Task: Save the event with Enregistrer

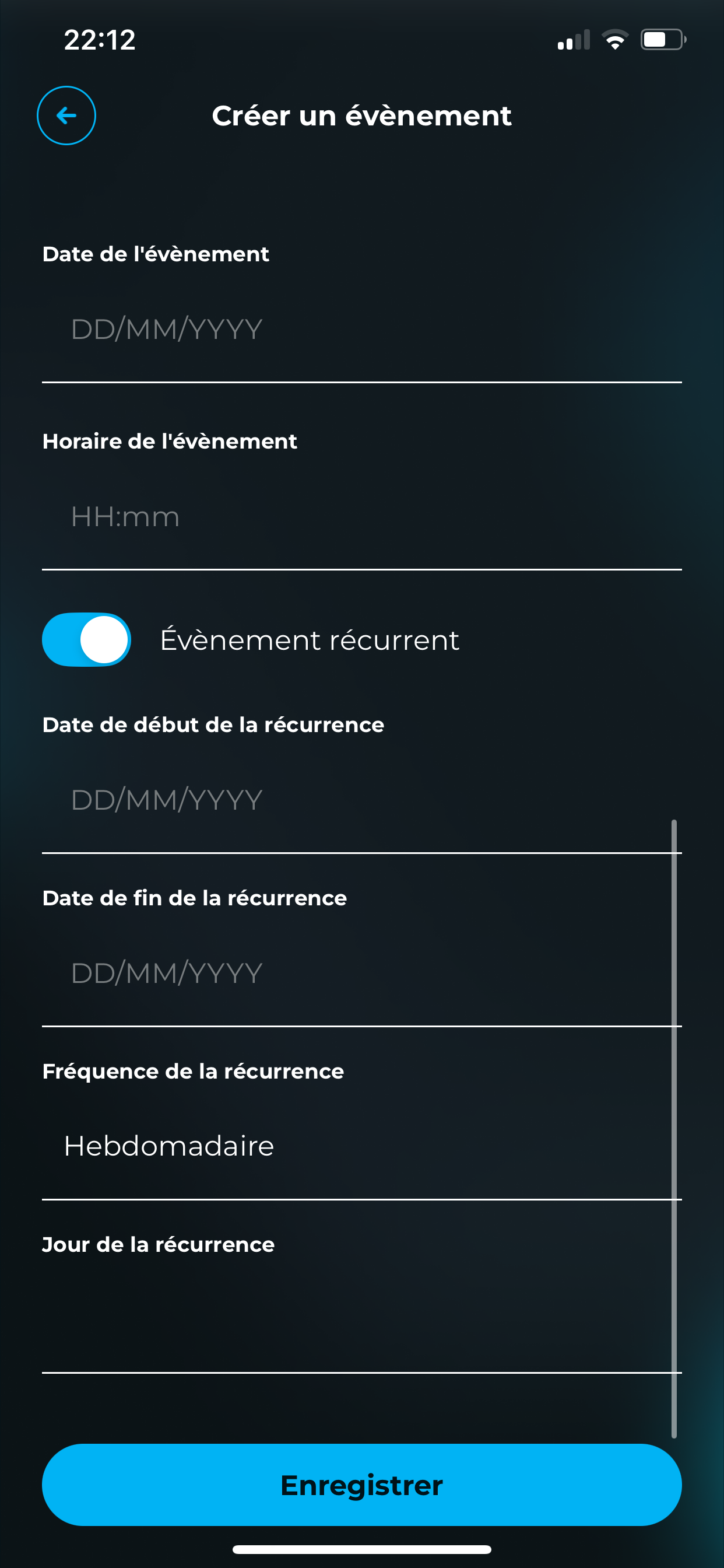Action: tap(362, 1486)
